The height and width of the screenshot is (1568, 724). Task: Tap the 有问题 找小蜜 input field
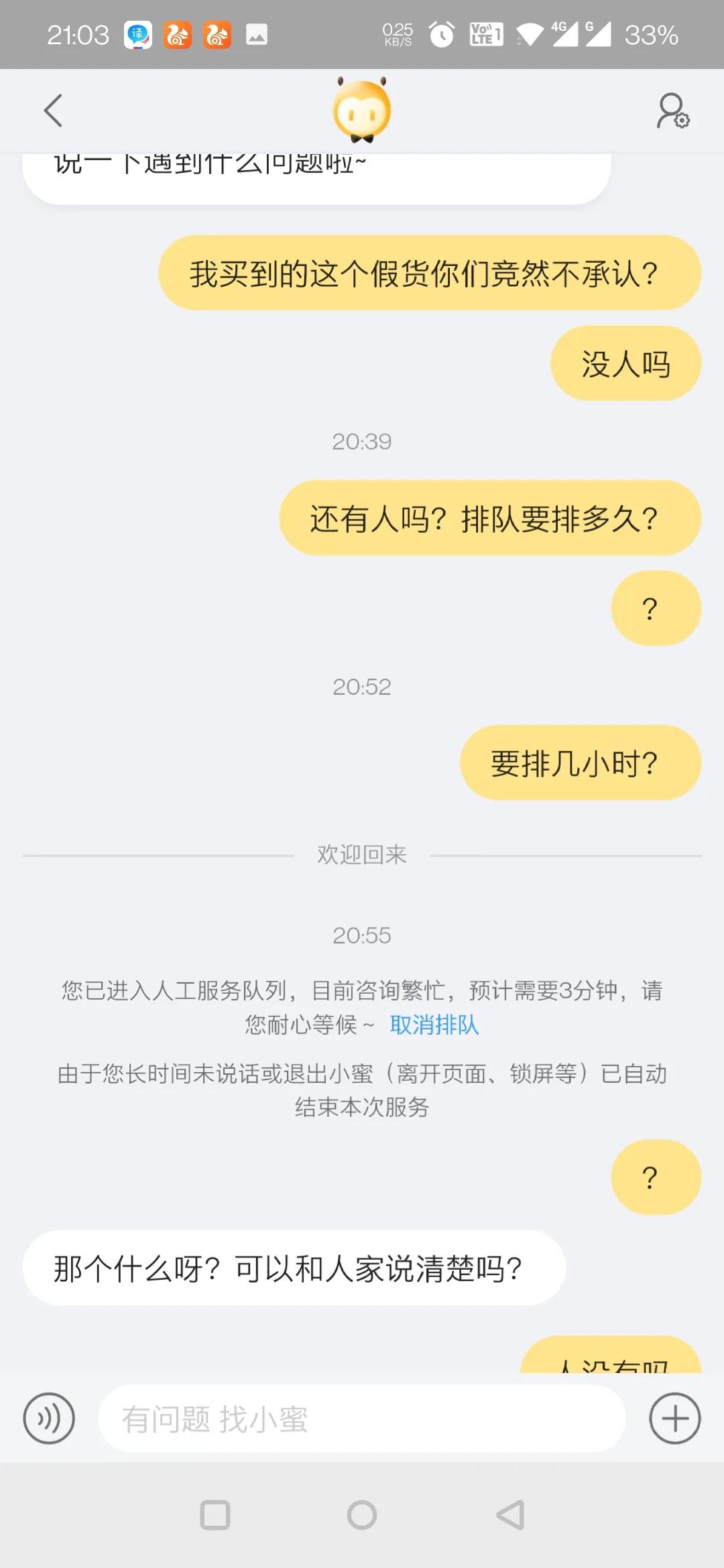[362, 1418]
